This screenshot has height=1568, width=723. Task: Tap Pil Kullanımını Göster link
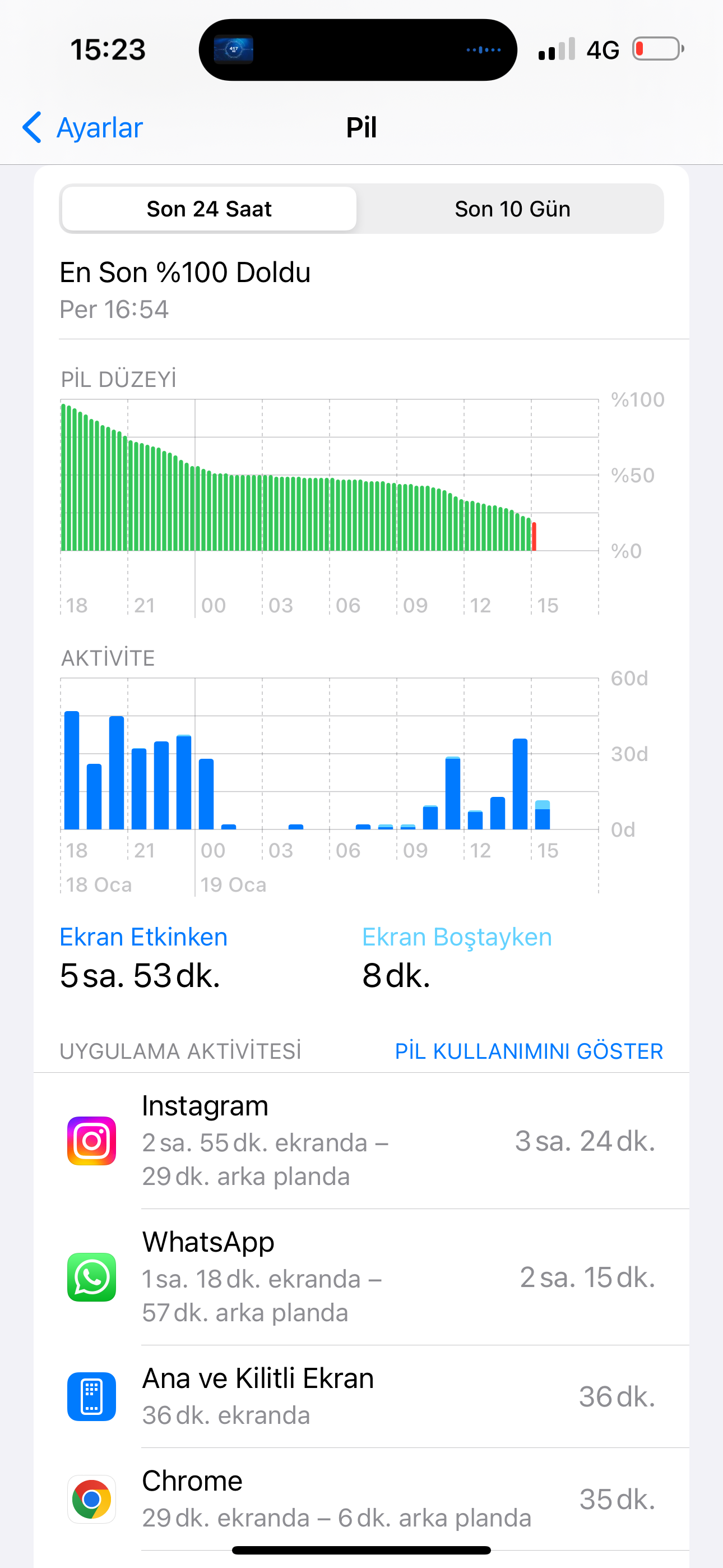(529, 1051)
